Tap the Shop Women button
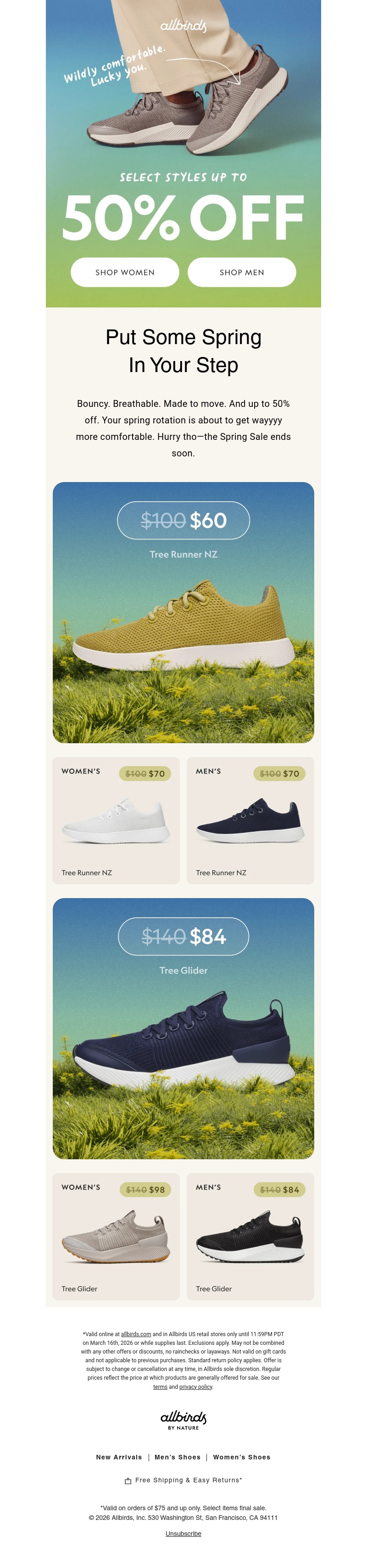 (124, 272)
